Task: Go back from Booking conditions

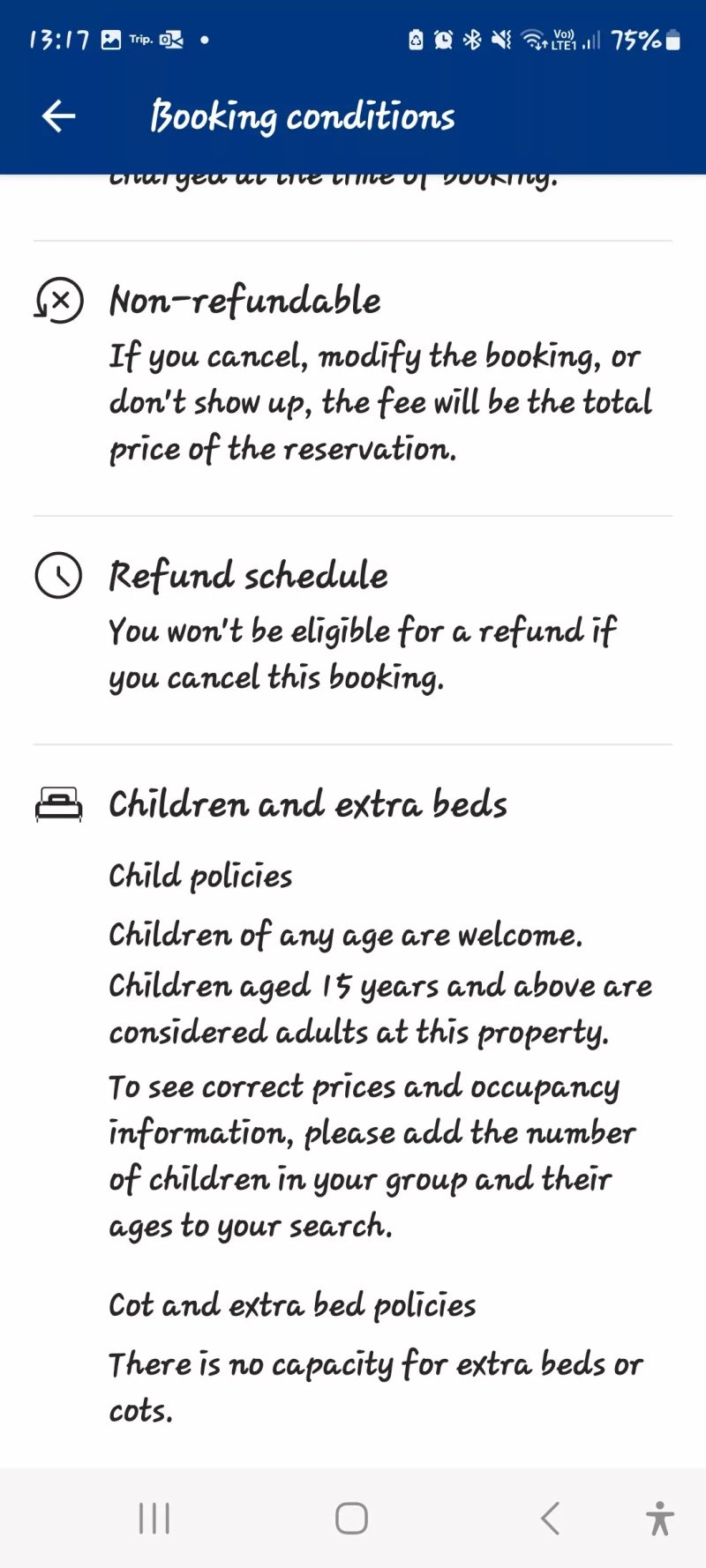Action: coord(58,116)
